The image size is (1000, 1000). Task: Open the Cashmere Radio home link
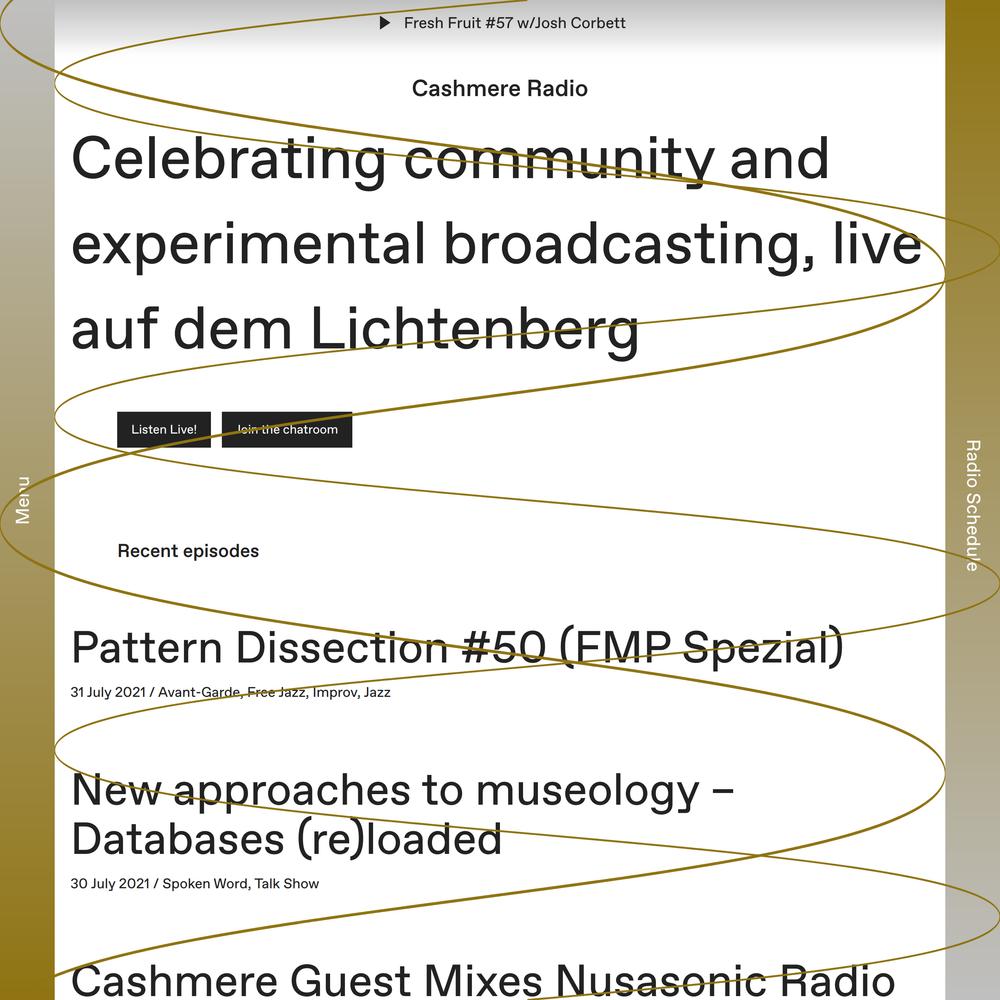pos(499,89)
